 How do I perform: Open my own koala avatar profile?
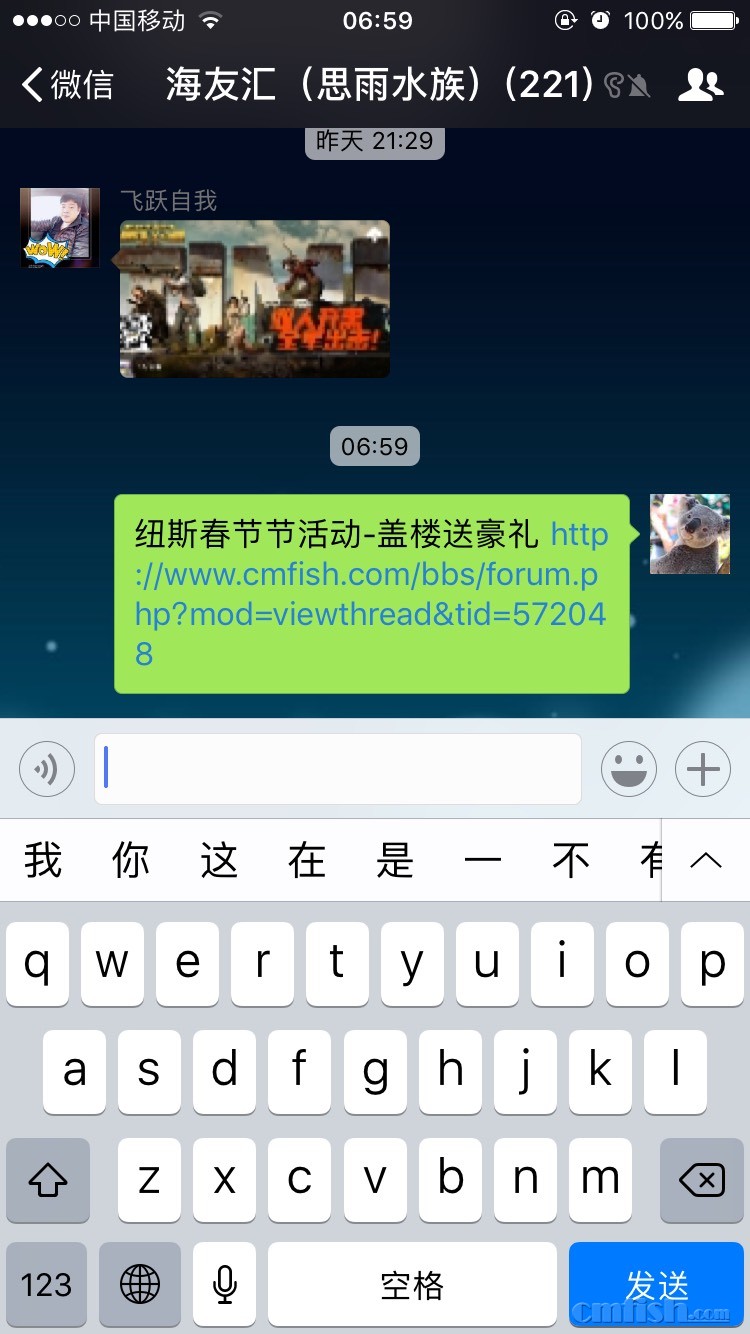point(689,534)
